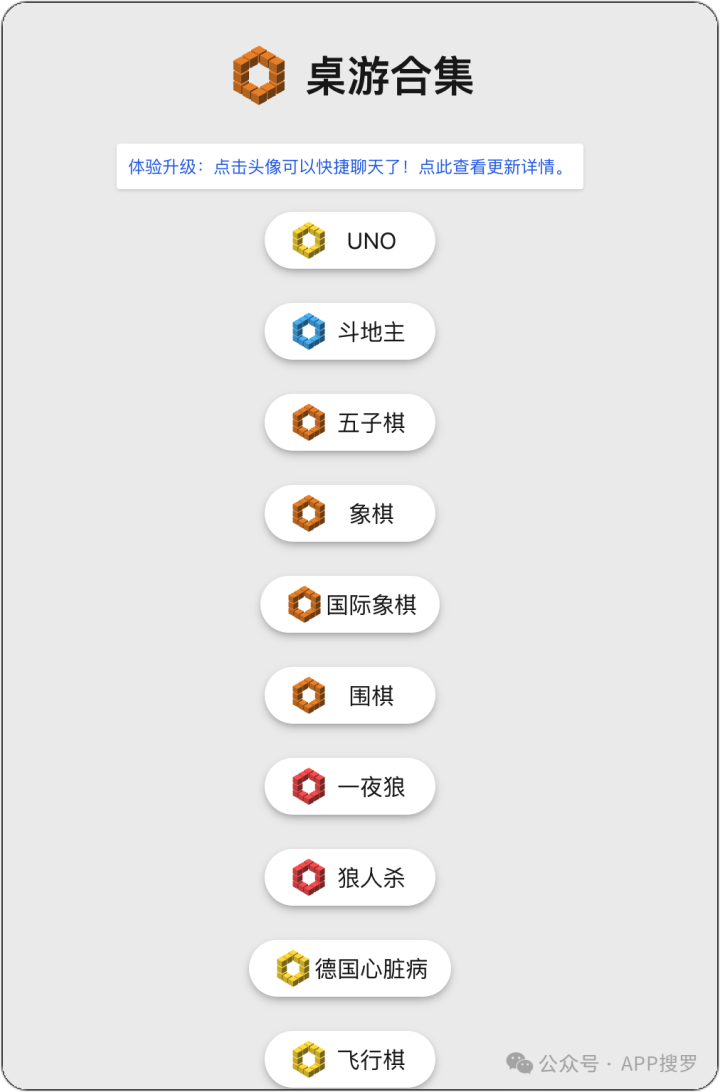Open the UNO game
This screenshot has height=1092, width=720.
(x=349, y=240)
